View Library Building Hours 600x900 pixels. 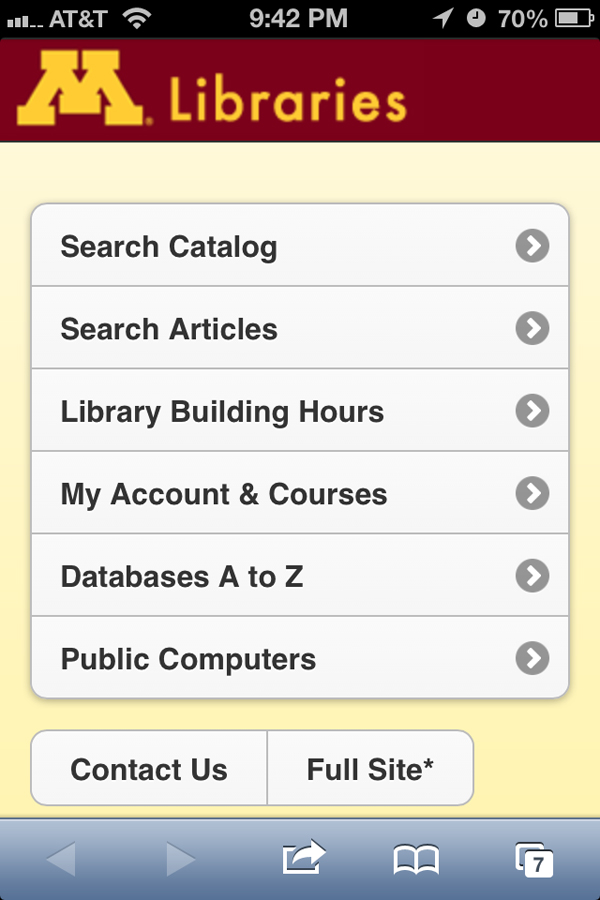300,411
